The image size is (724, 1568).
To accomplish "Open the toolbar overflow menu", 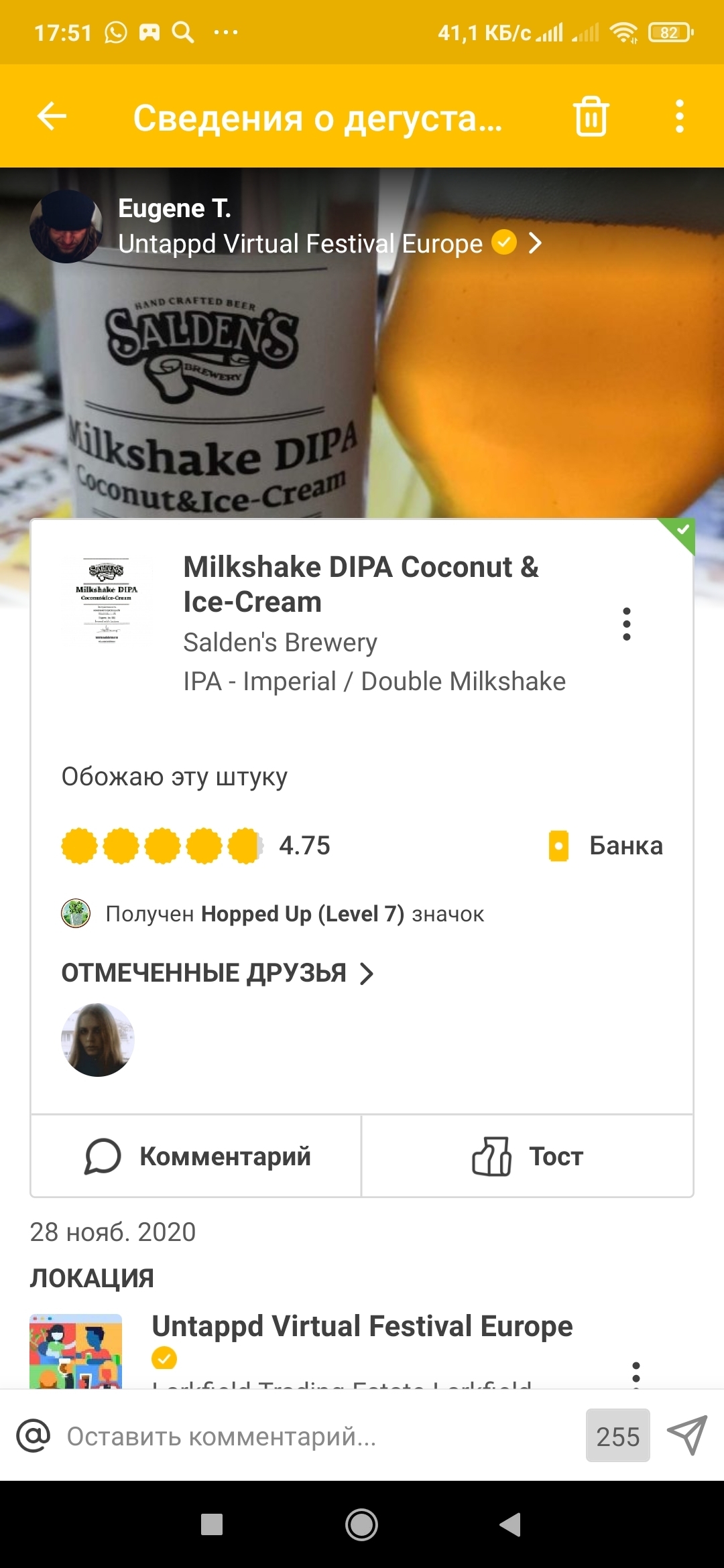I will [x=679, y=117].
